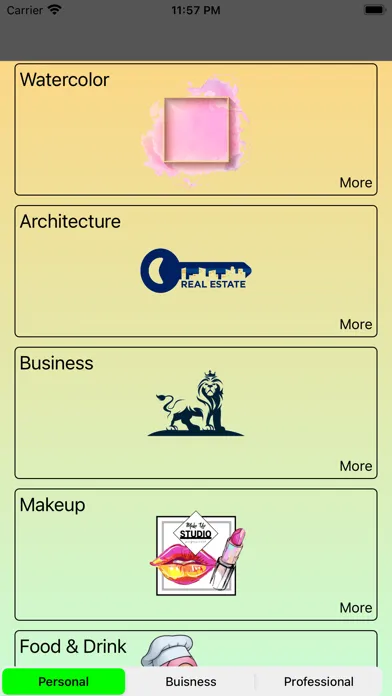Image resolution: width=392 pixels, height=696 pixels.
Task: Switch to the Buisness segment
Action: click(191, 681)
